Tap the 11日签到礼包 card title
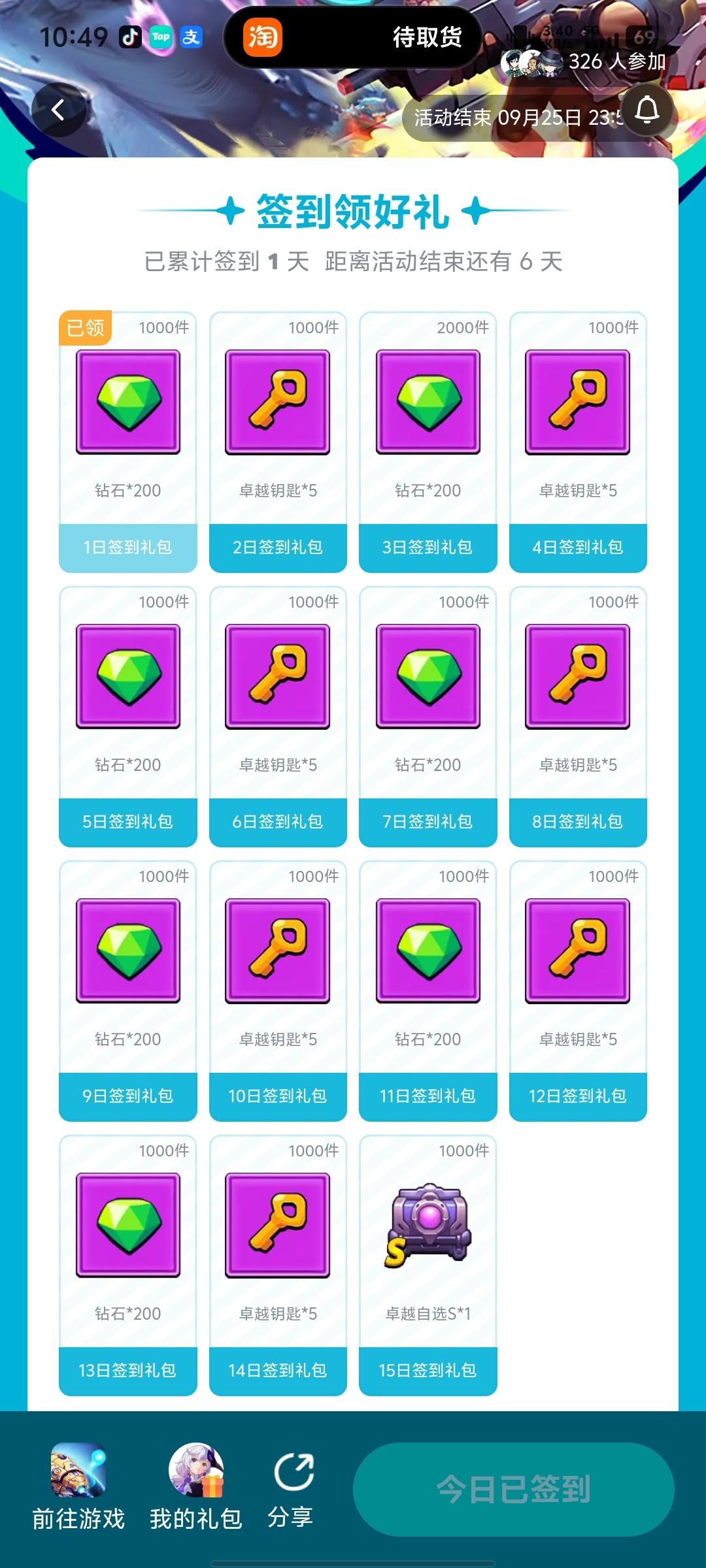The image size is (706, 1568). click(x=428, y=1096)
